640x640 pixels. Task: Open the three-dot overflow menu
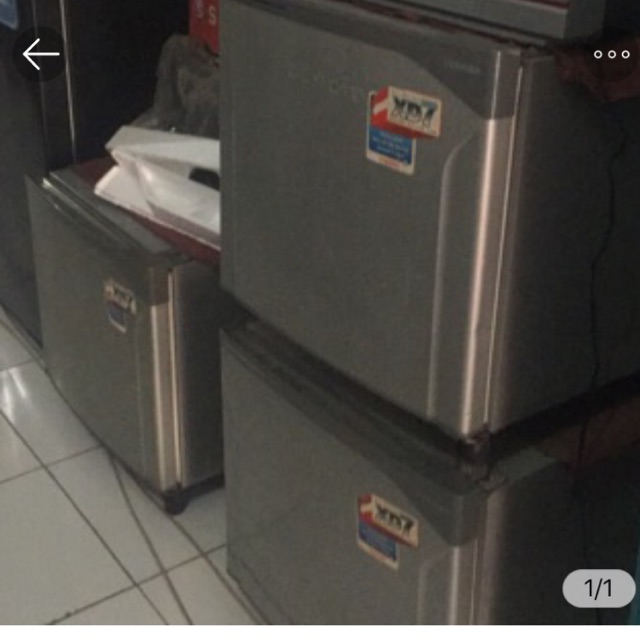[x=611, y=54]
